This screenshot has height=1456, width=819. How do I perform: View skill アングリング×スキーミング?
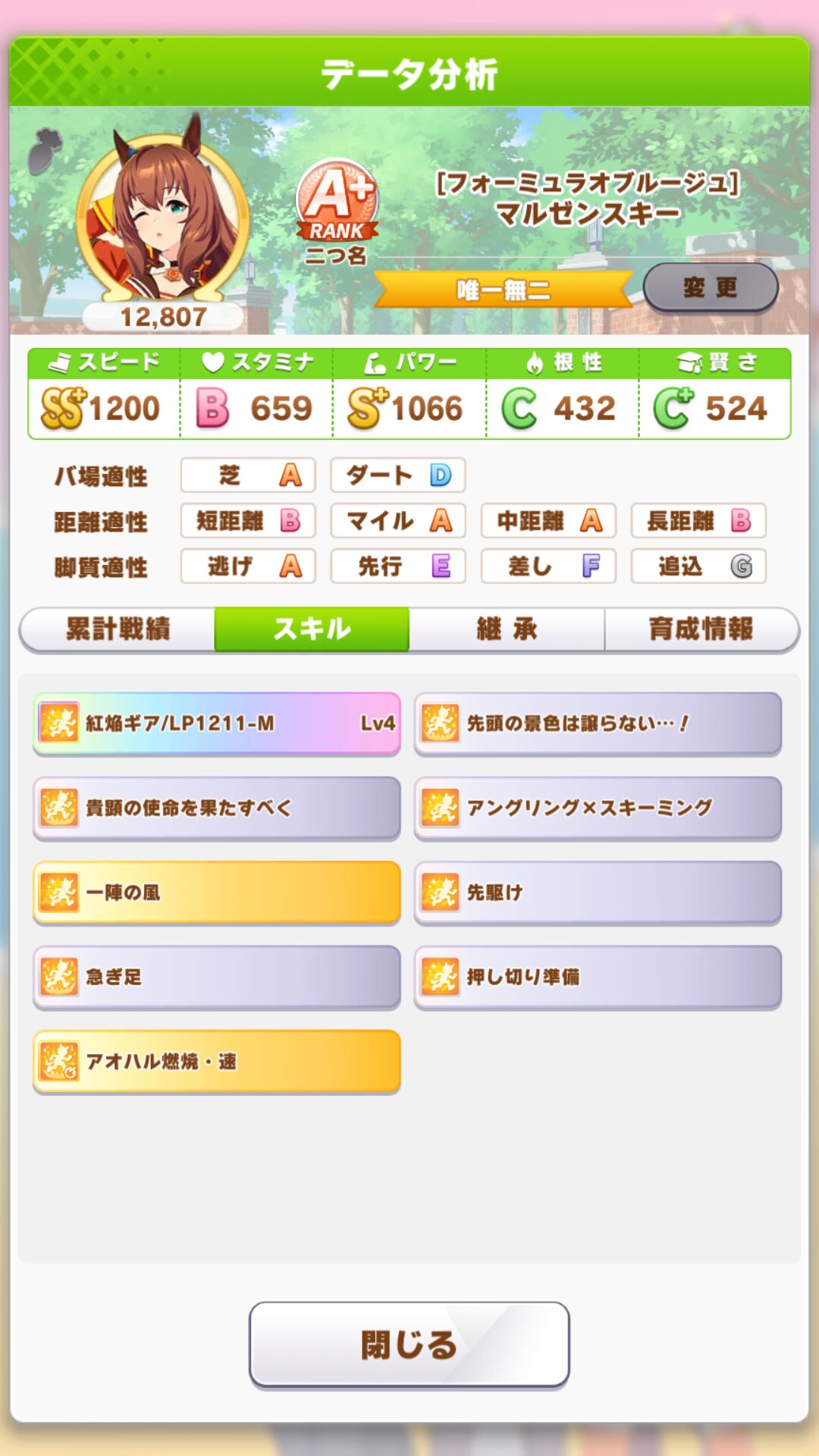coord(598,808)
